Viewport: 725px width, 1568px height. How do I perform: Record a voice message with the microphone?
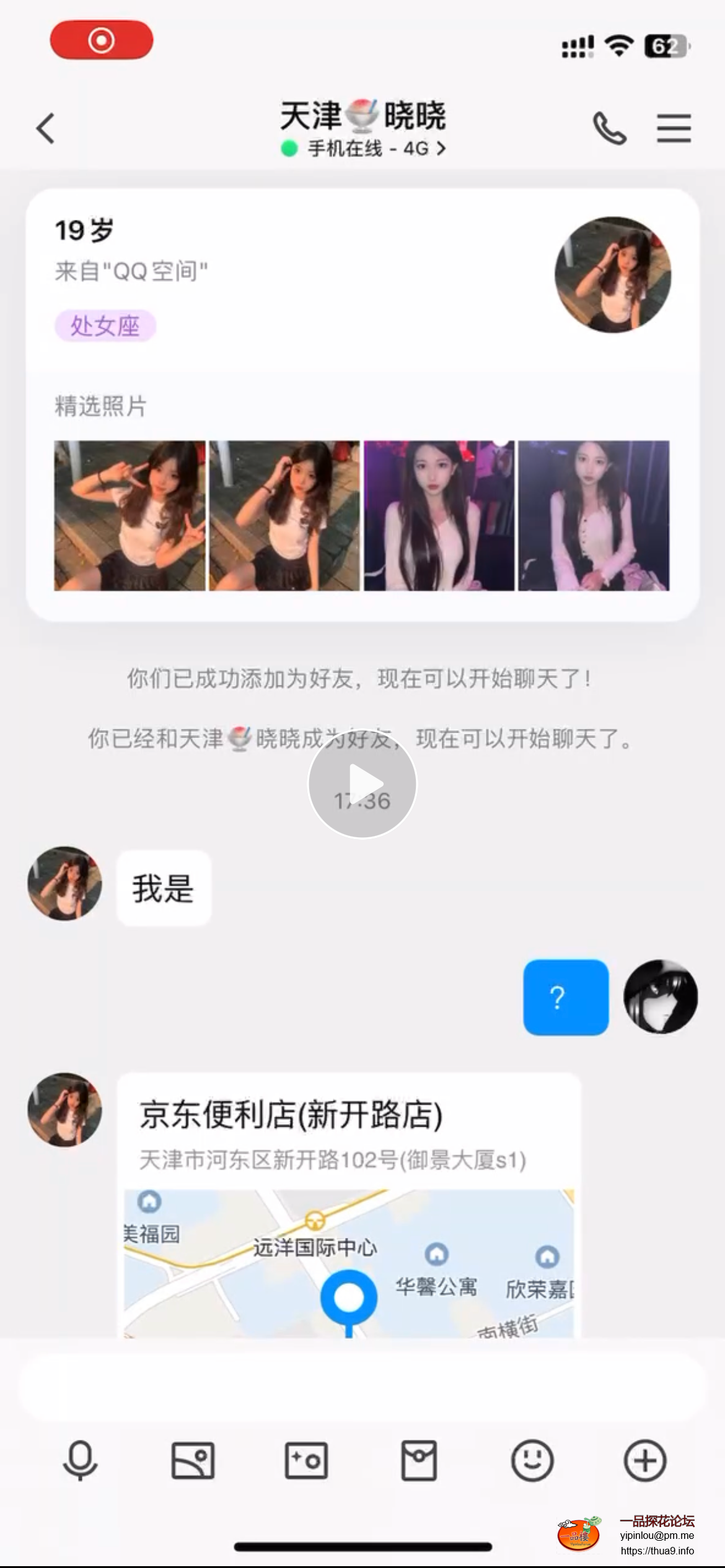pos(81,1460)
